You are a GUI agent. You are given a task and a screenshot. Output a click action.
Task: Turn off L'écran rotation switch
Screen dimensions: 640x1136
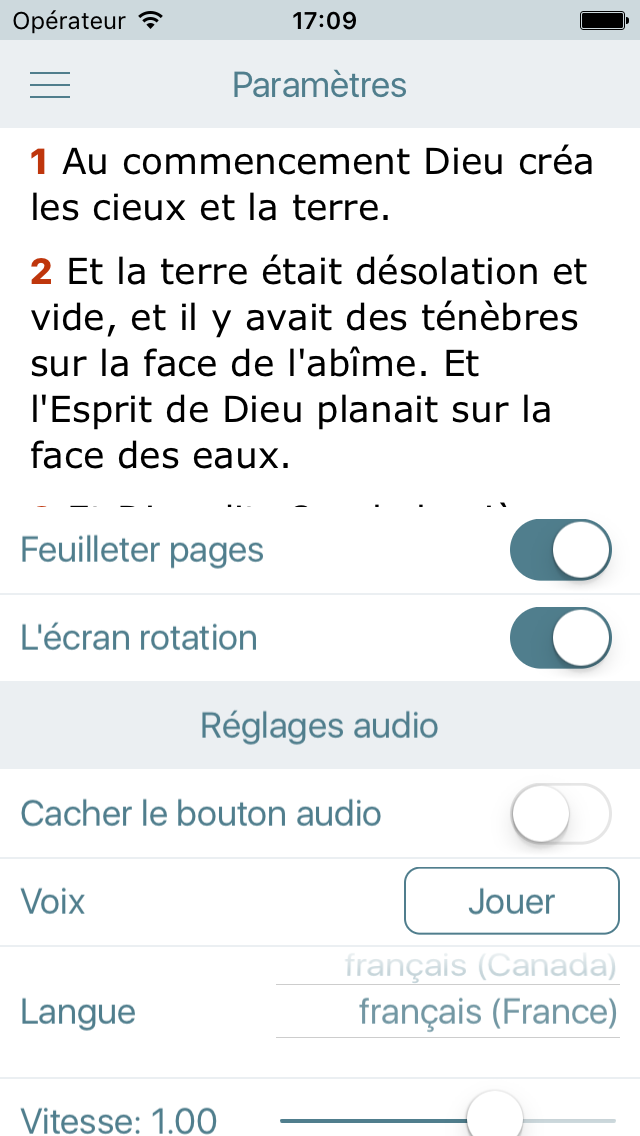click(x=560, y=638)
